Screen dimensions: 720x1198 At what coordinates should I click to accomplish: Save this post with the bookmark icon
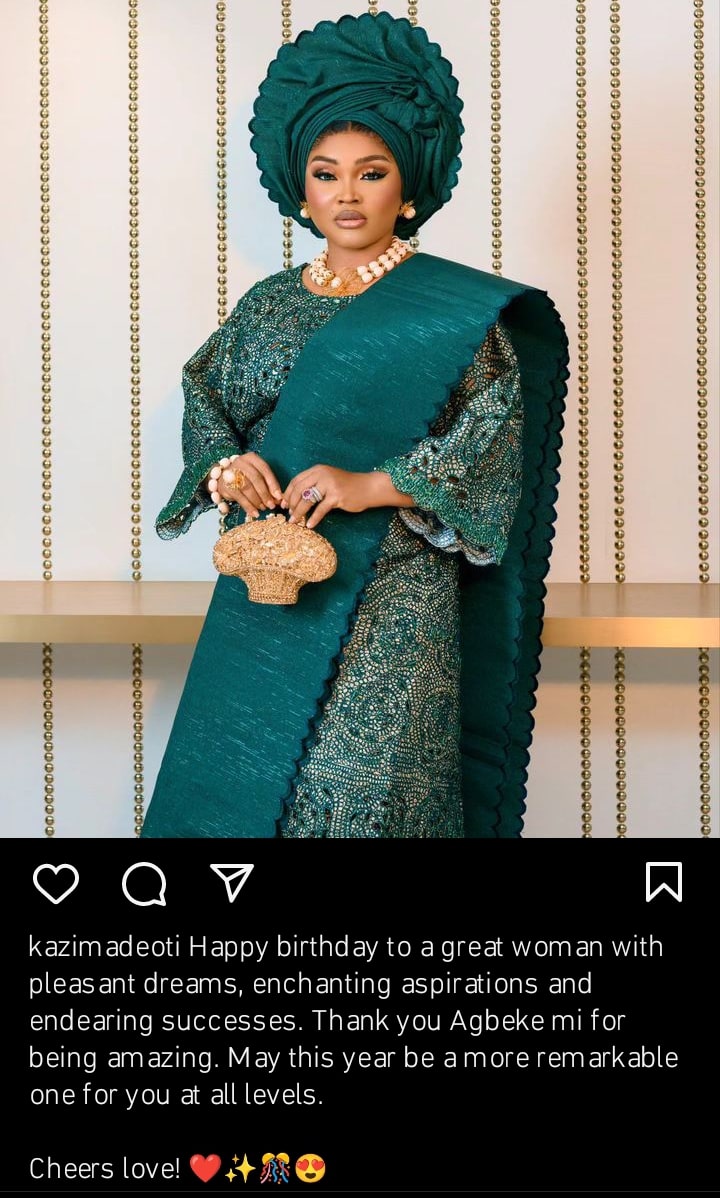click(x=664, y=883)
